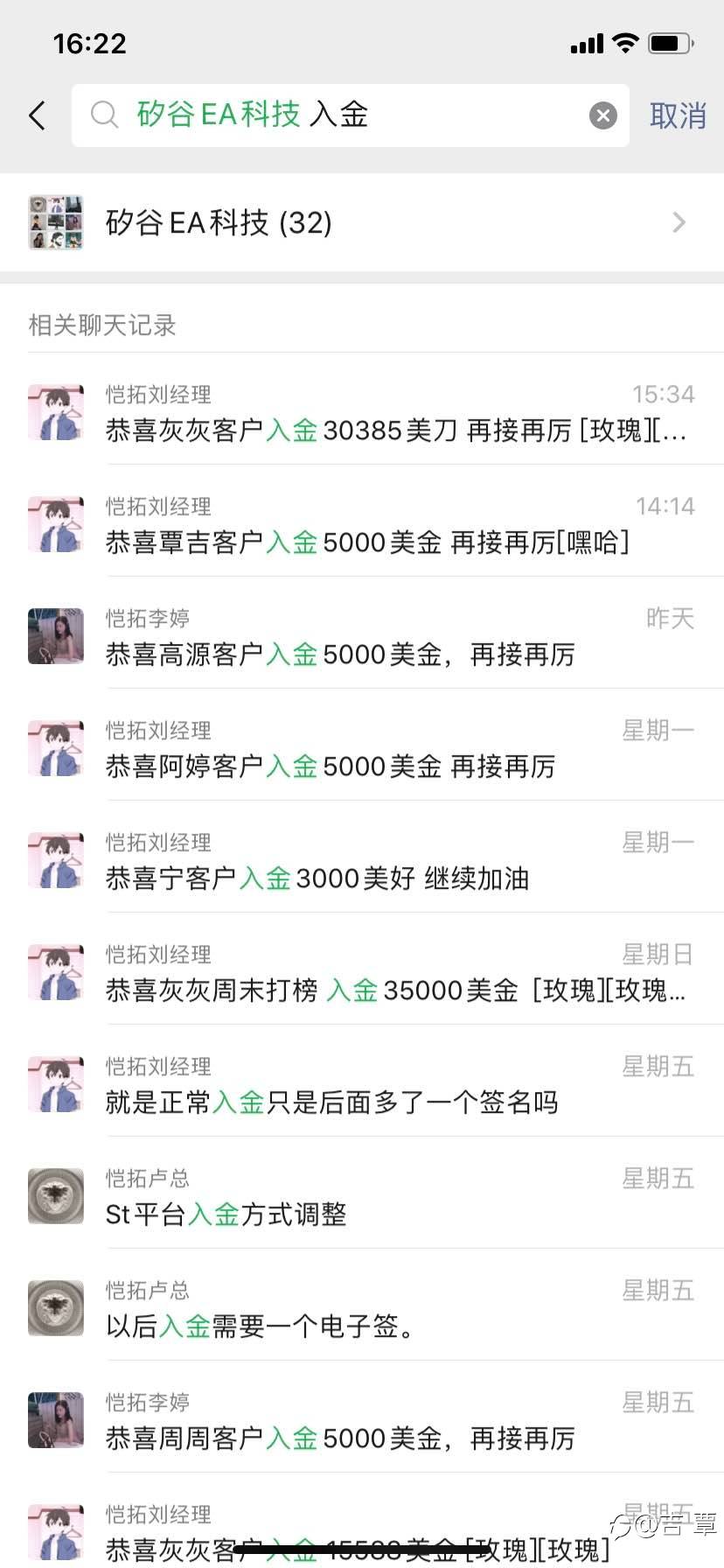The height and width of the screenshot is (1568, 724).
Task: Open the message 以后入金需要一个电子签
Action: point(362,1305)
